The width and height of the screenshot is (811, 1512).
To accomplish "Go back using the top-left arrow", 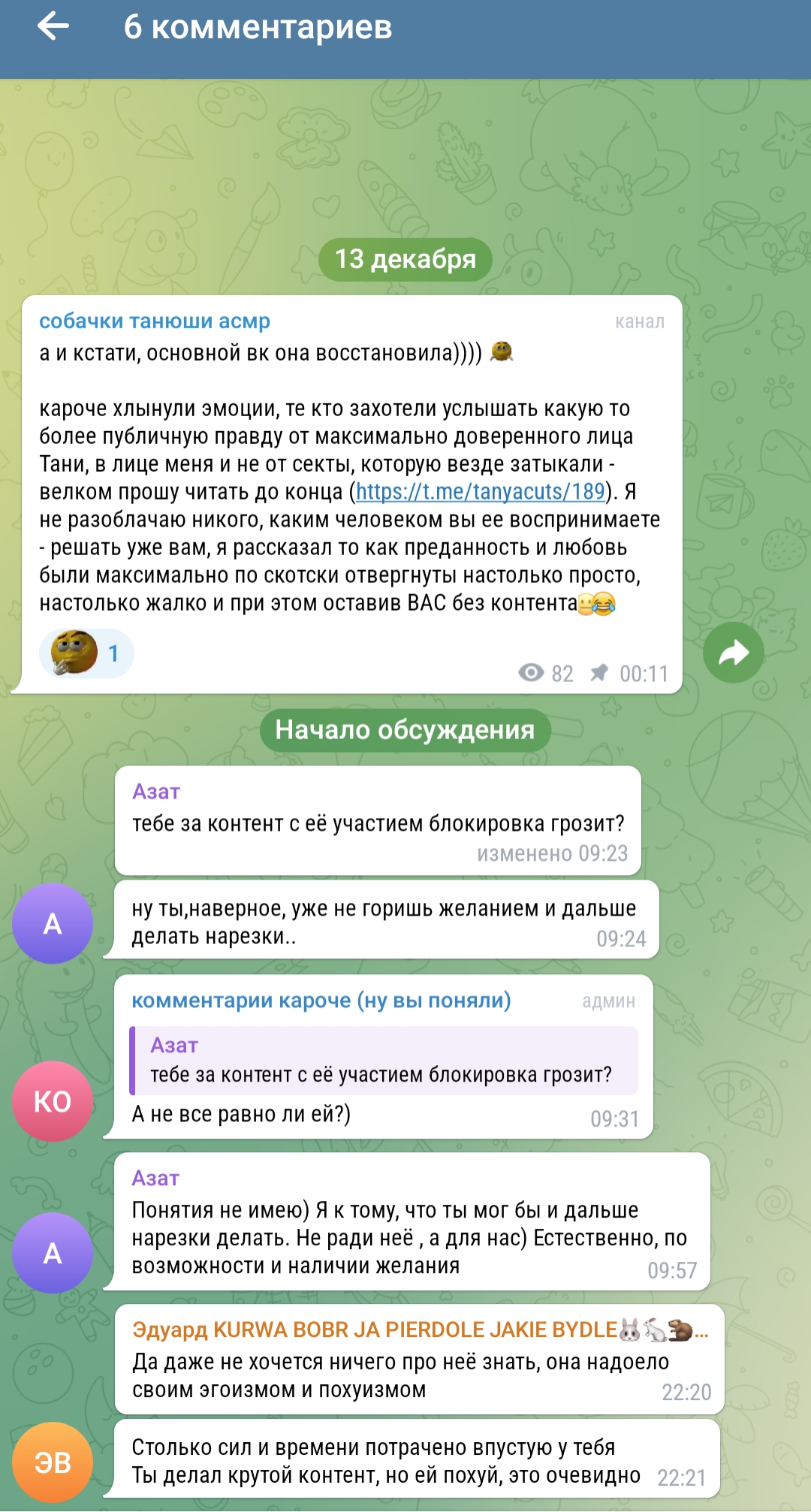I will pos(53,27).
